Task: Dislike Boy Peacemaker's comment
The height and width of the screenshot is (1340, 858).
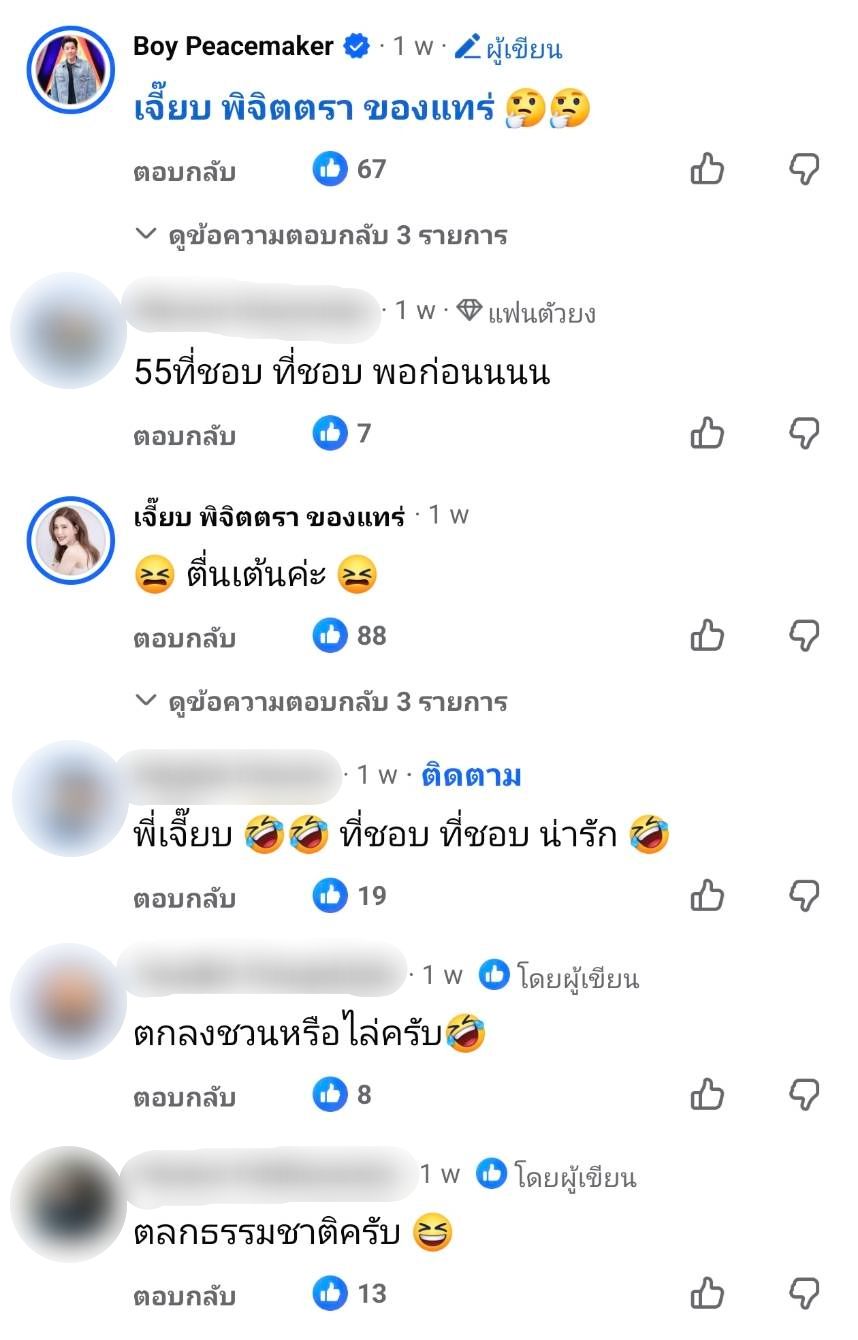Action: 804,170
